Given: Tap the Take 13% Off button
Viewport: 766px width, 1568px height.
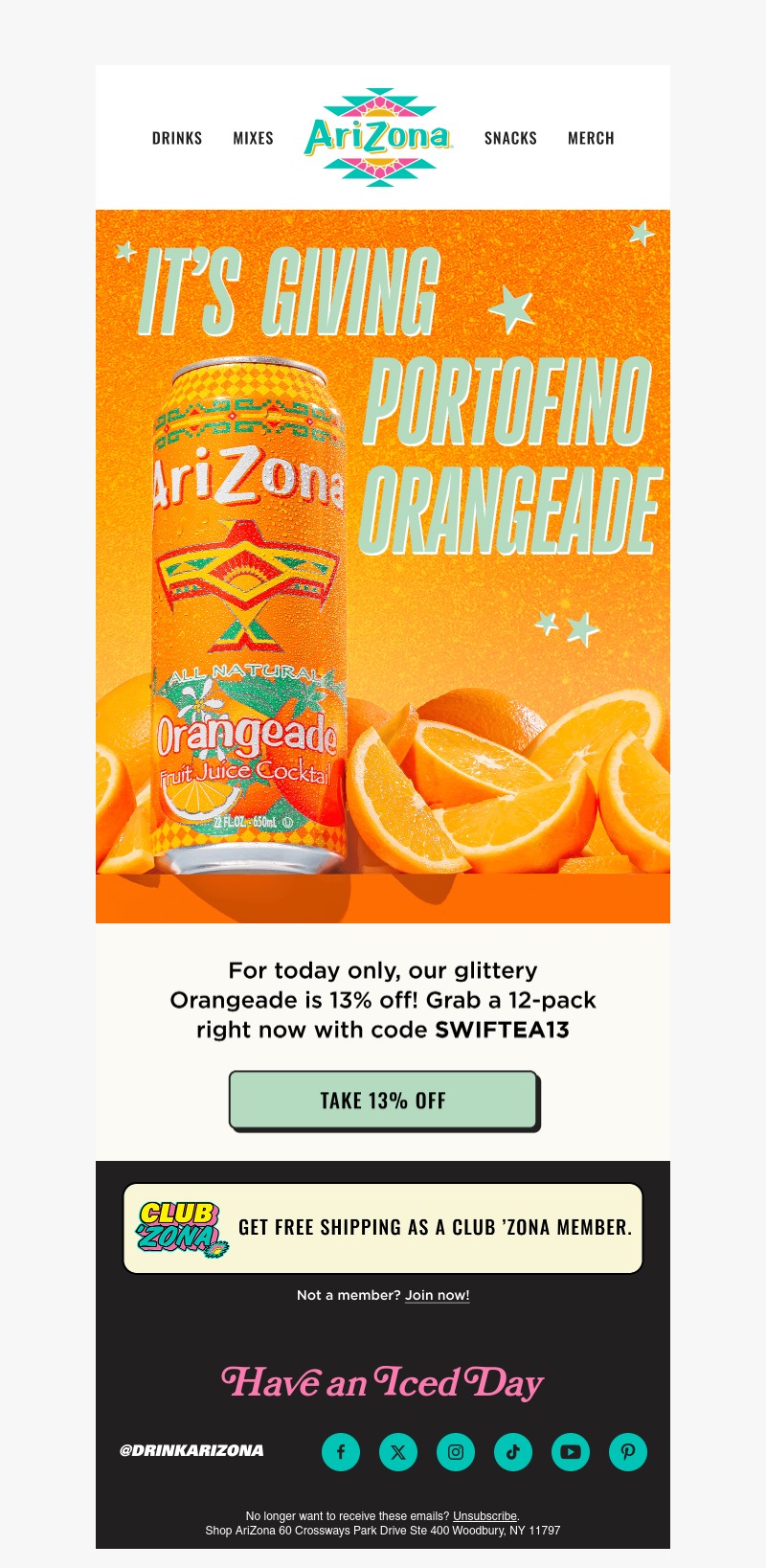Looking at the screenshot, I should tap(383, 1101).
